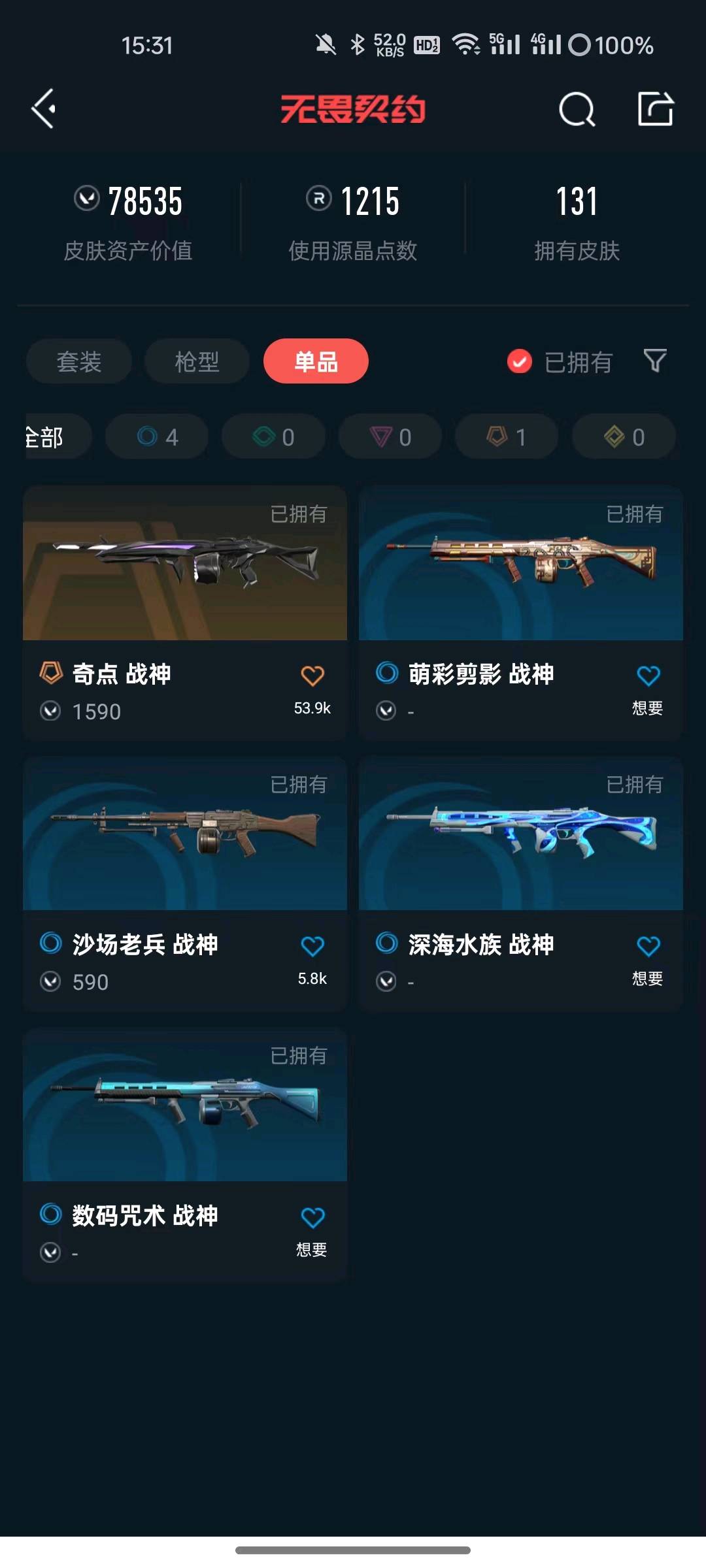
Task: Open the search icon
Action: (x=577, y=109)
